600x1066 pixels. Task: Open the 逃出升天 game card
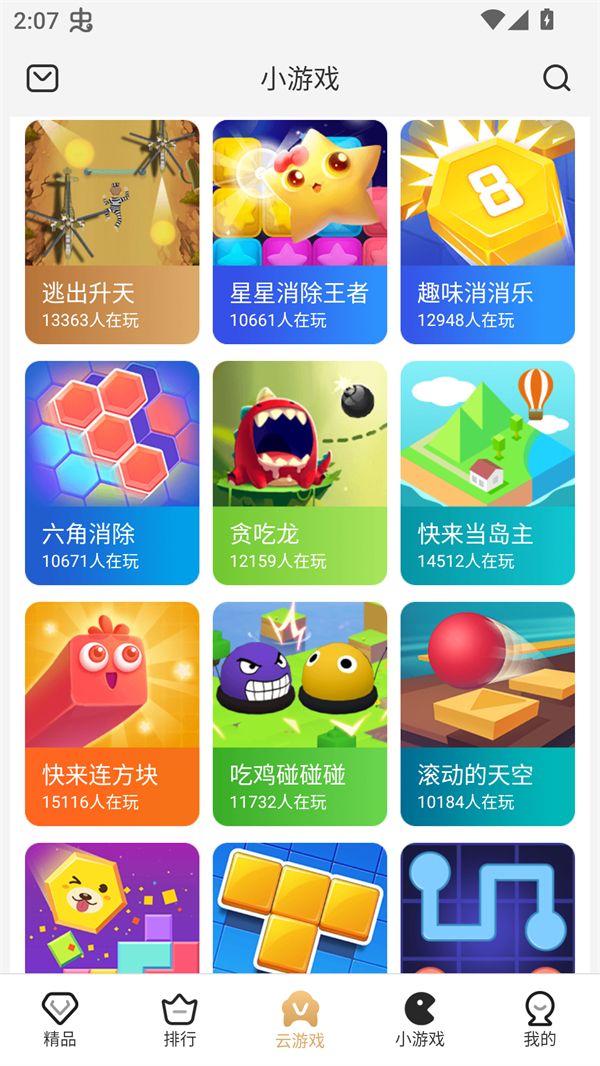pyautogui.click(x=112, y=232)
